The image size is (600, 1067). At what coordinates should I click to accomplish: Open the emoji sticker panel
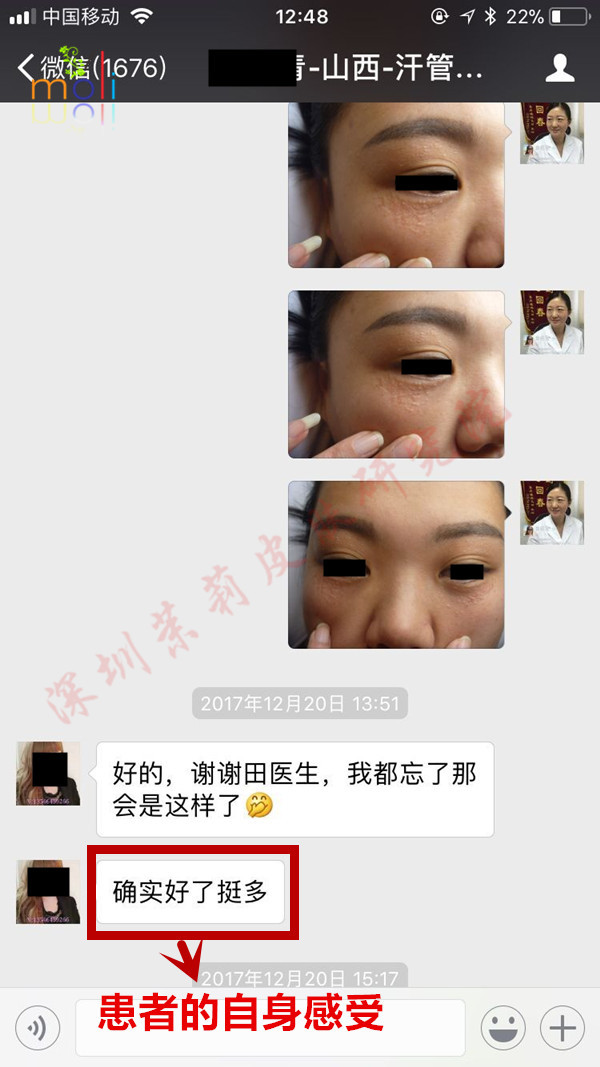(503, 1027)
